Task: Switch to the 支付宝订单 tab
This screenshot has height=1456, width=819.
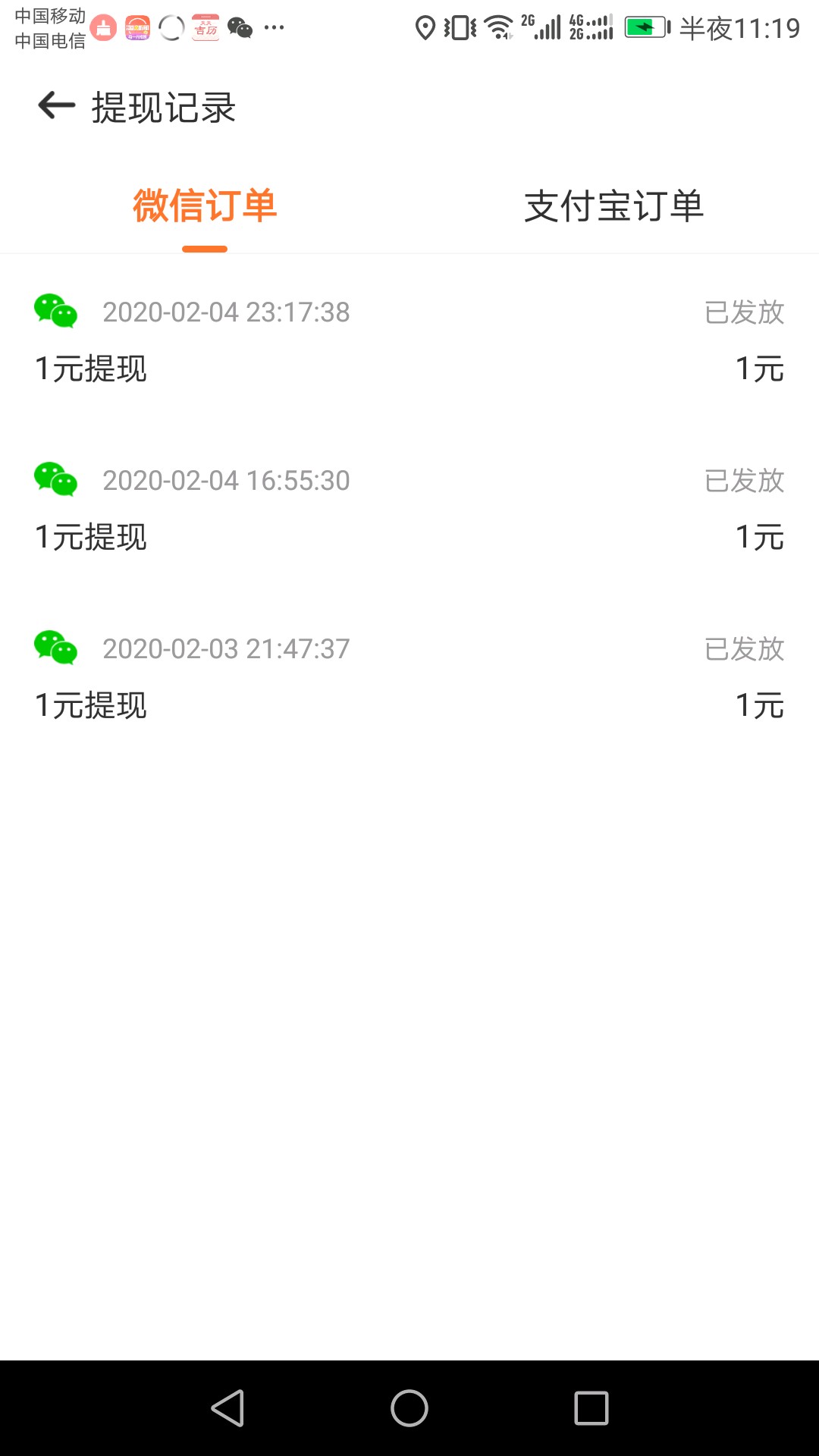Action: pos(614,206)
